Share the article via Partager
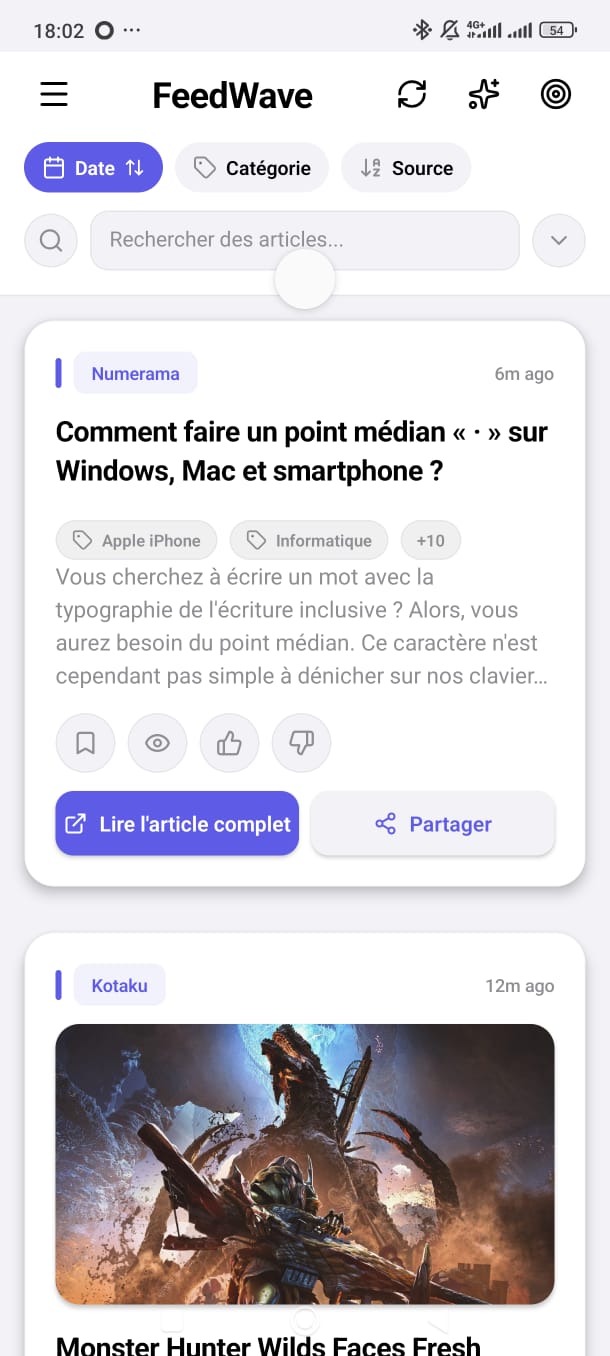 (x=433, y=824)
